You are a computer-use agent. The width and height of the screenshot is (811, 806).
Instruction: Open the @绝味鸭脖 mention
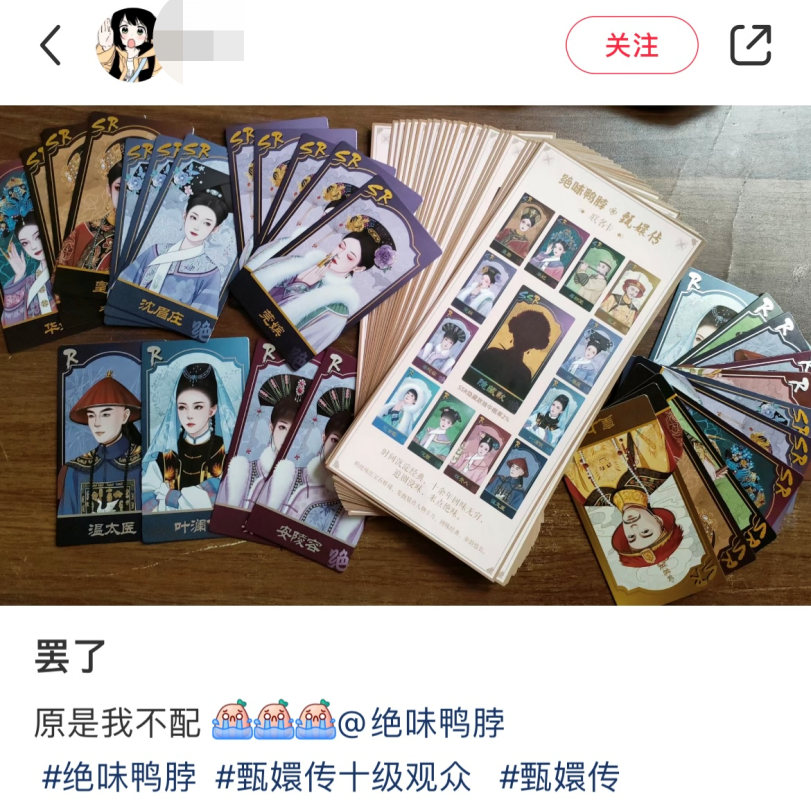click(x=421, y=722)
